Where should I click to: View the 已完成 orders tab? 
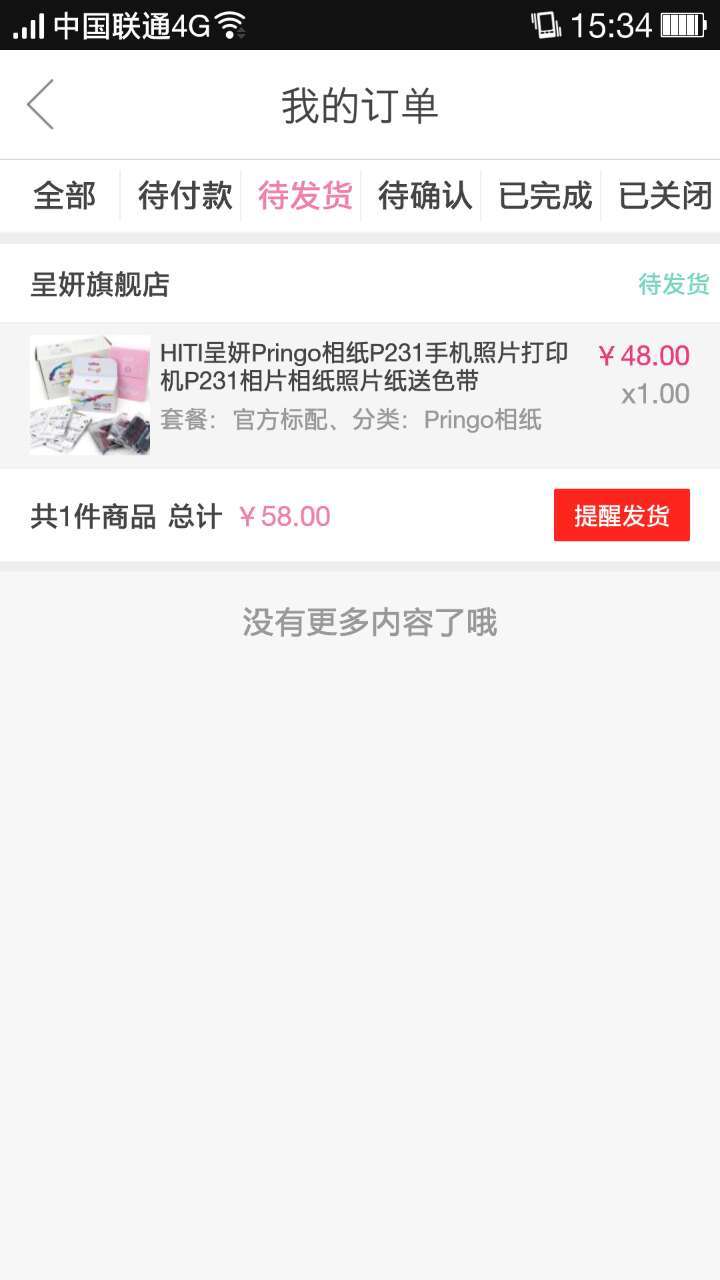[x=545, y=195]
